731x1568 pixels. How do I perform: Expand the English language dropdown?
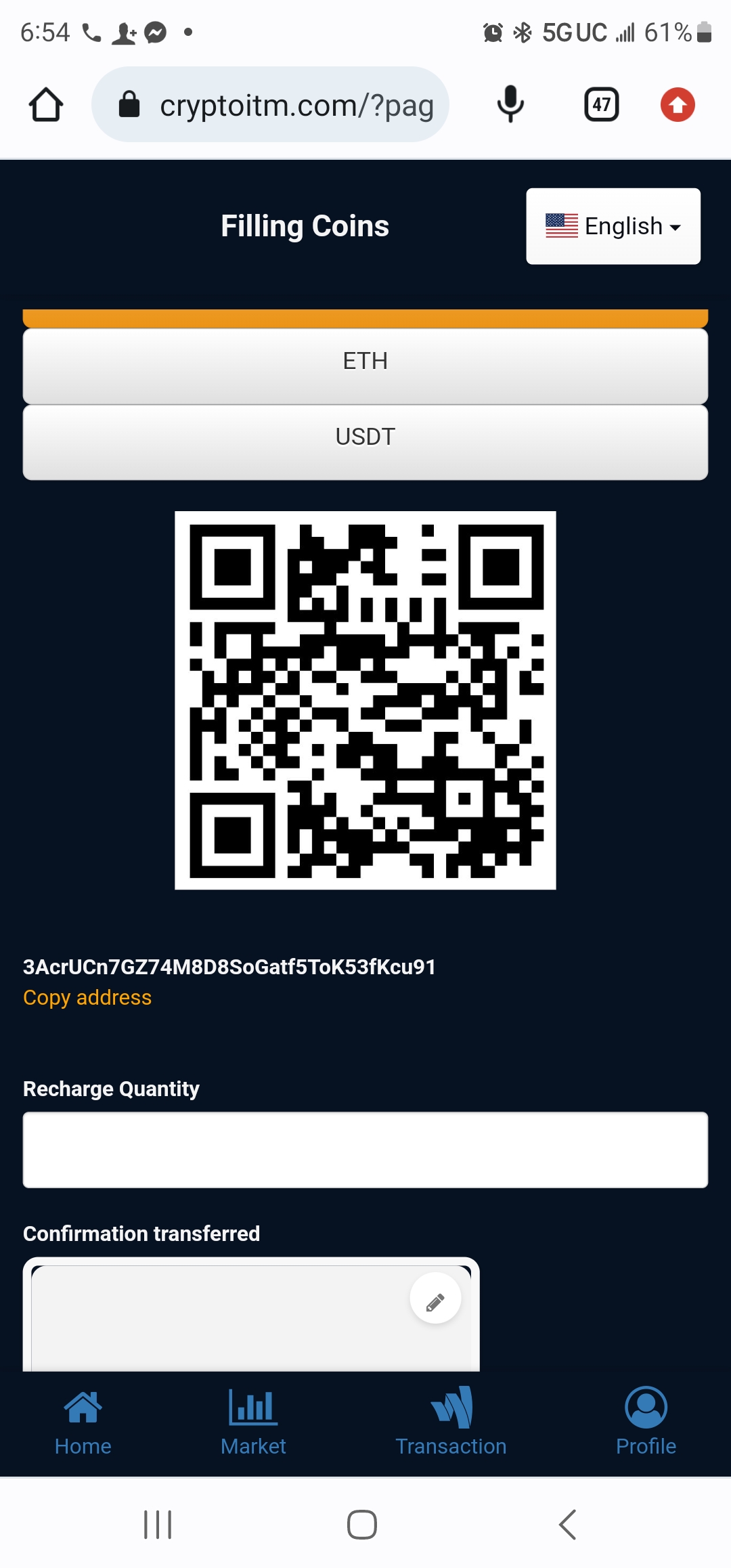pos(613,226)
